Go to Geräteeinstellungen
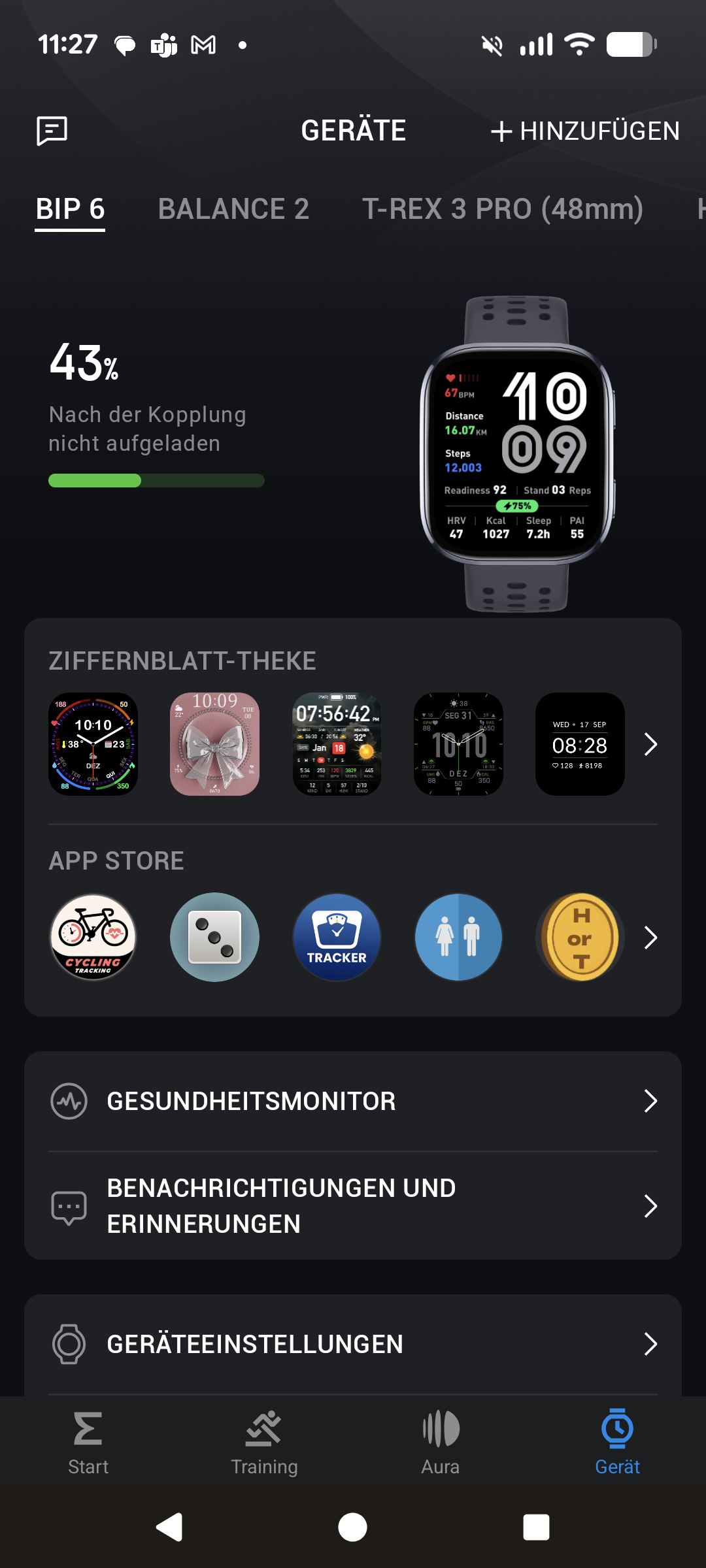Screen dimensions: 706x1568 point(353,1344)
